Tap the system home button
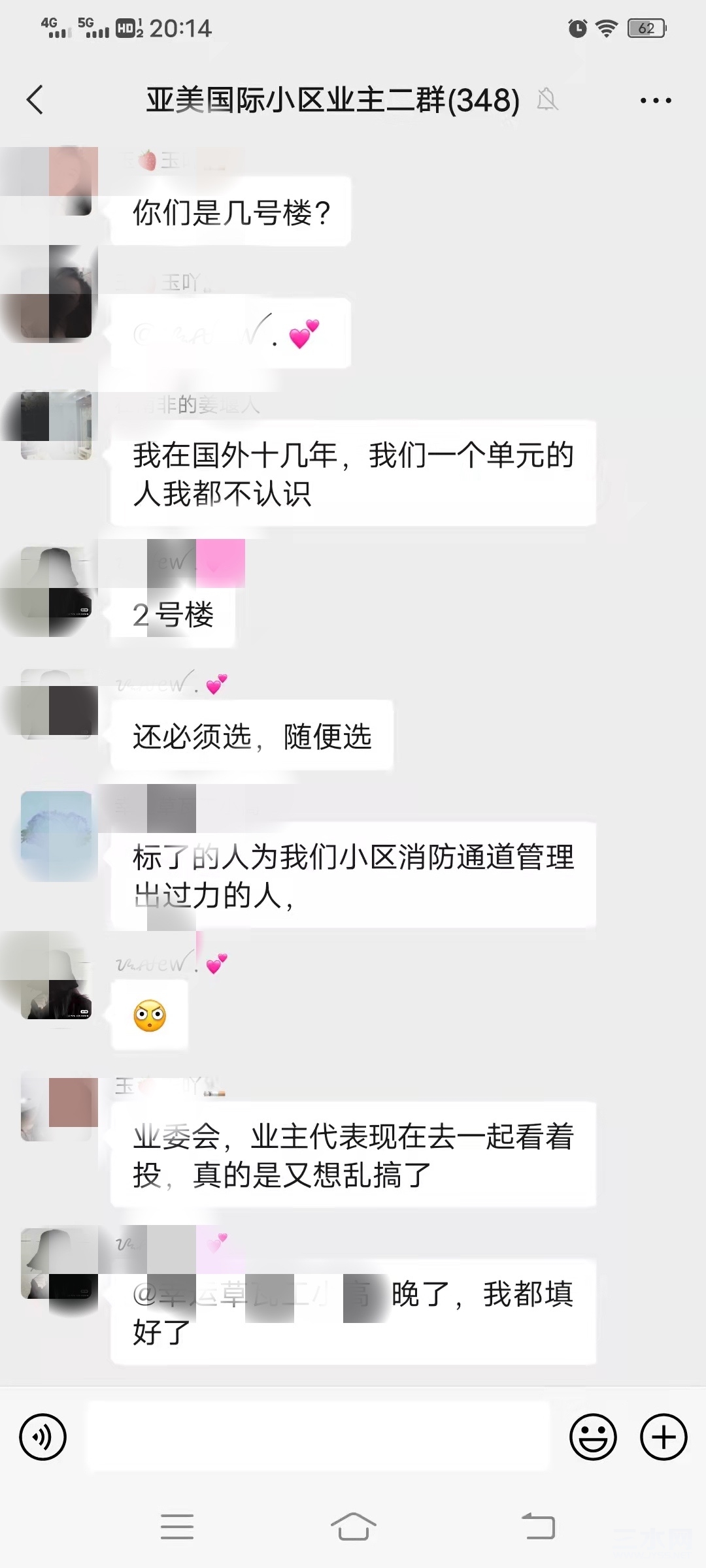This screenshot has height=1568, width=706. pos(353,1527)
